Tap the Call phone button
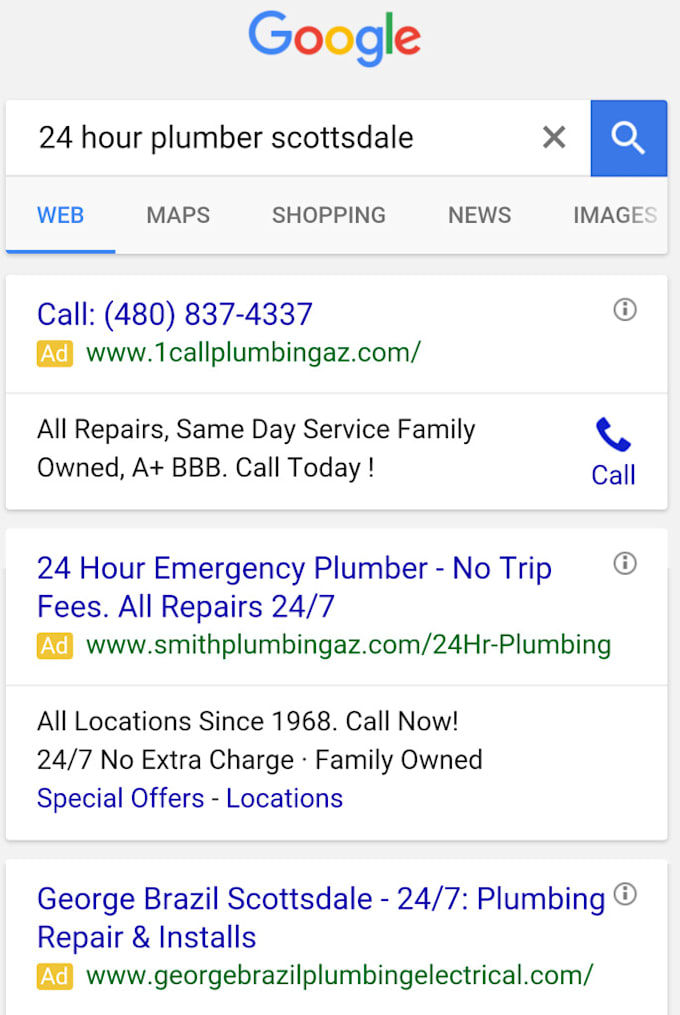This screenshot has width=680, height=1015. [613, 452]
